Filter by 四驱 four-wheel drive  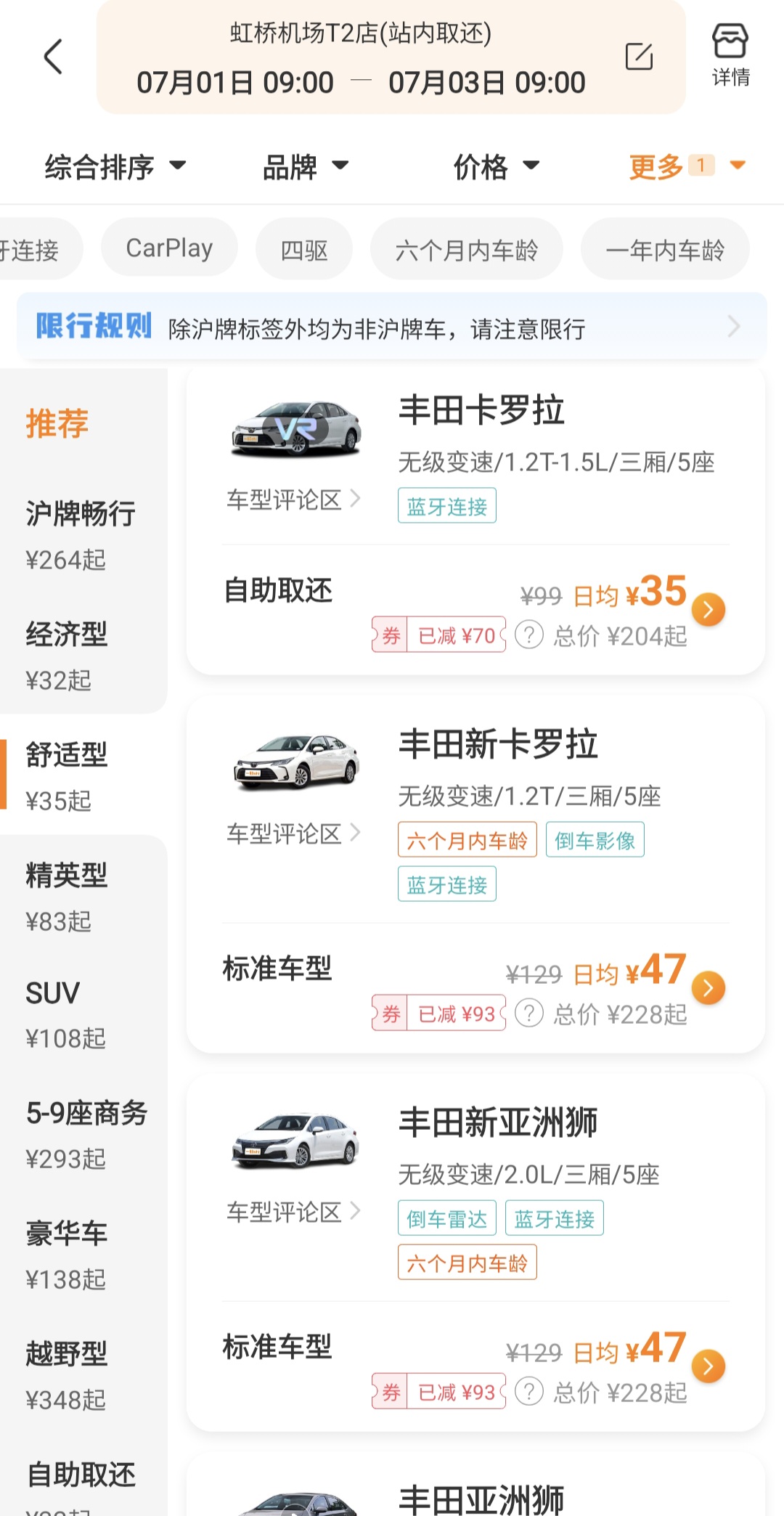click(x=303, y=250)
